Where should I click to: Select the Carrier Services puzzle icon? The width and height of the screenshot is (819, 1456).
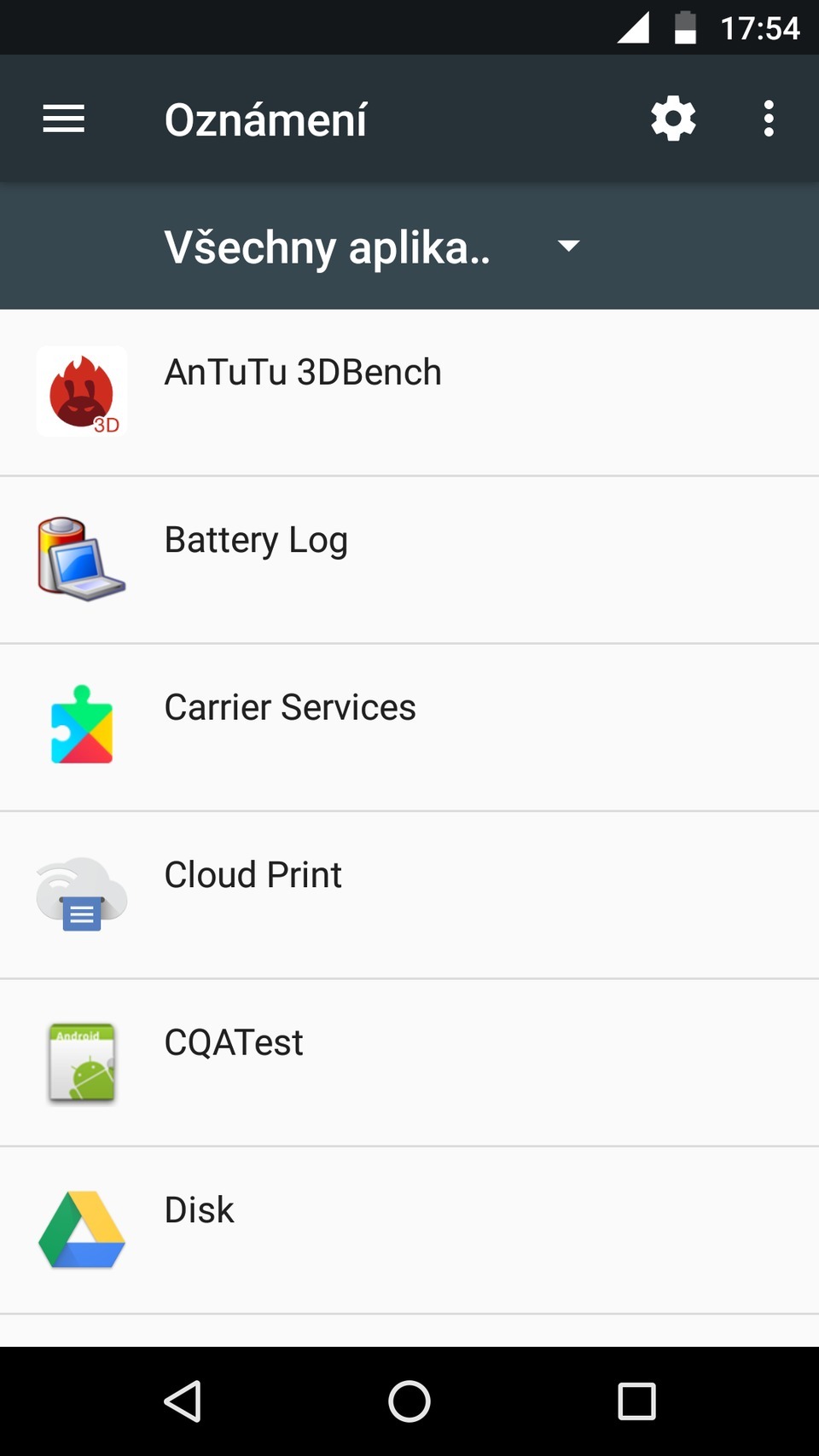pyautogui.click(x=81, y=726)
